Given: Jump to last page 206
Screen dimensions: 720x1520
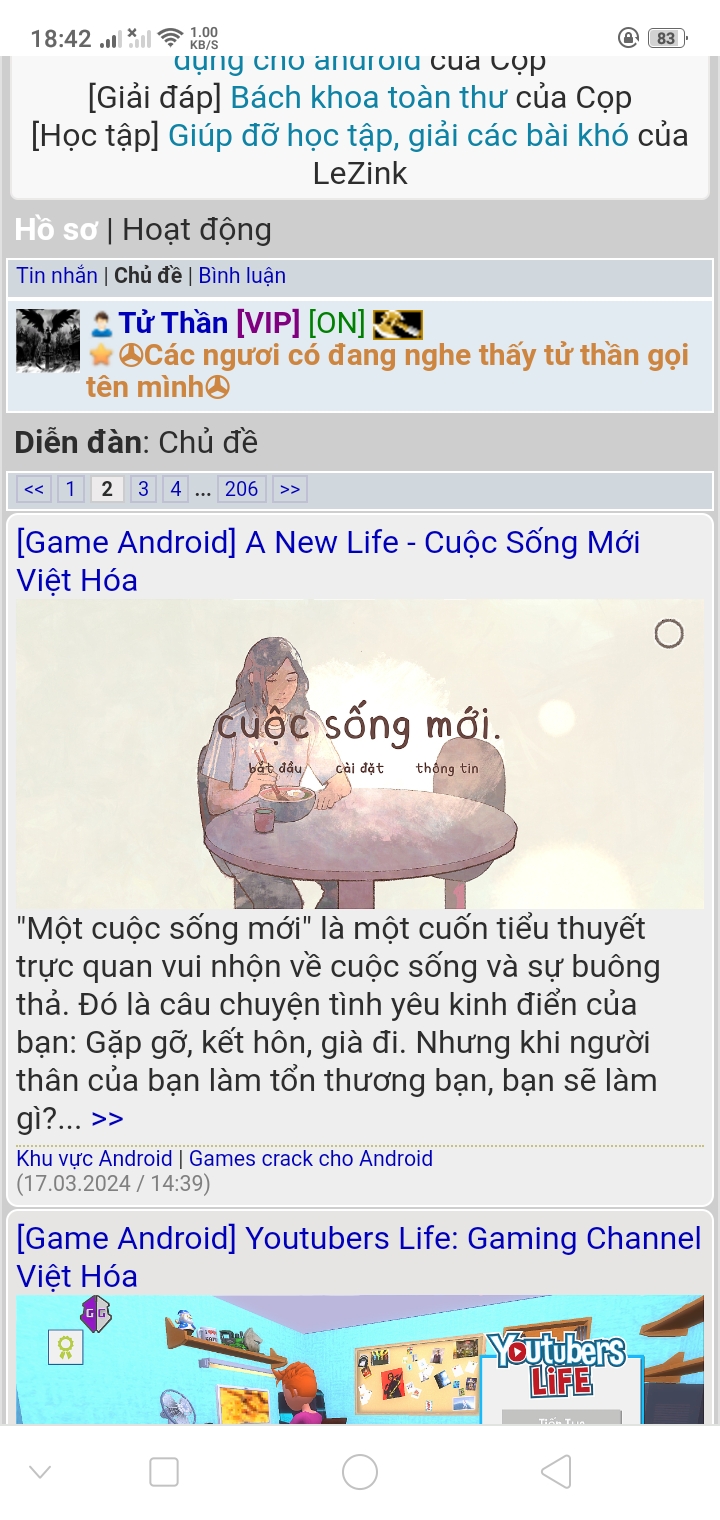Looking at the screenshot, I should click(241, 489).
